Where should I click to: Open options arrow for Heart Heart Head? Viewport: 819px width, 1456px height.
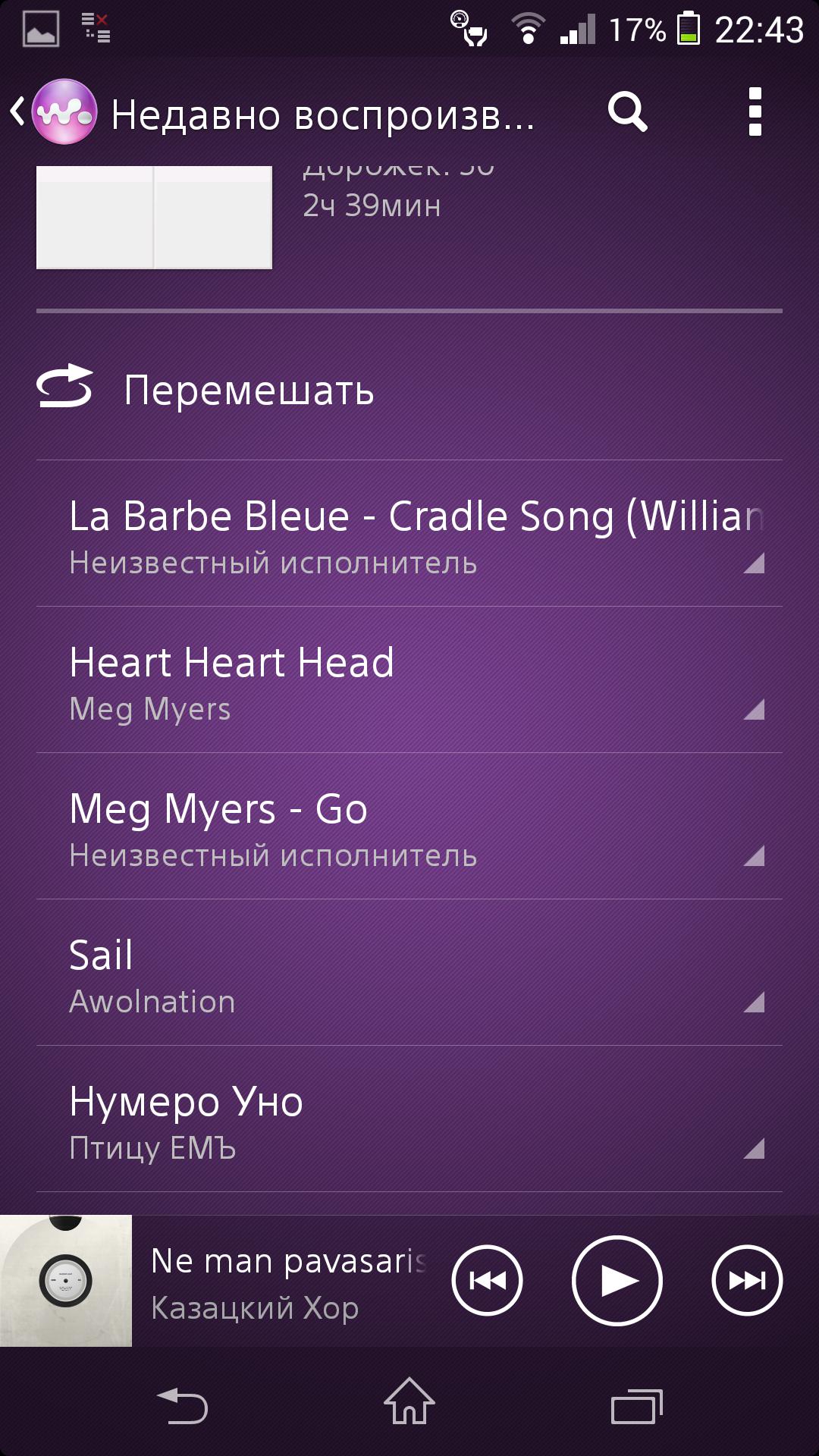click(754, 710)
